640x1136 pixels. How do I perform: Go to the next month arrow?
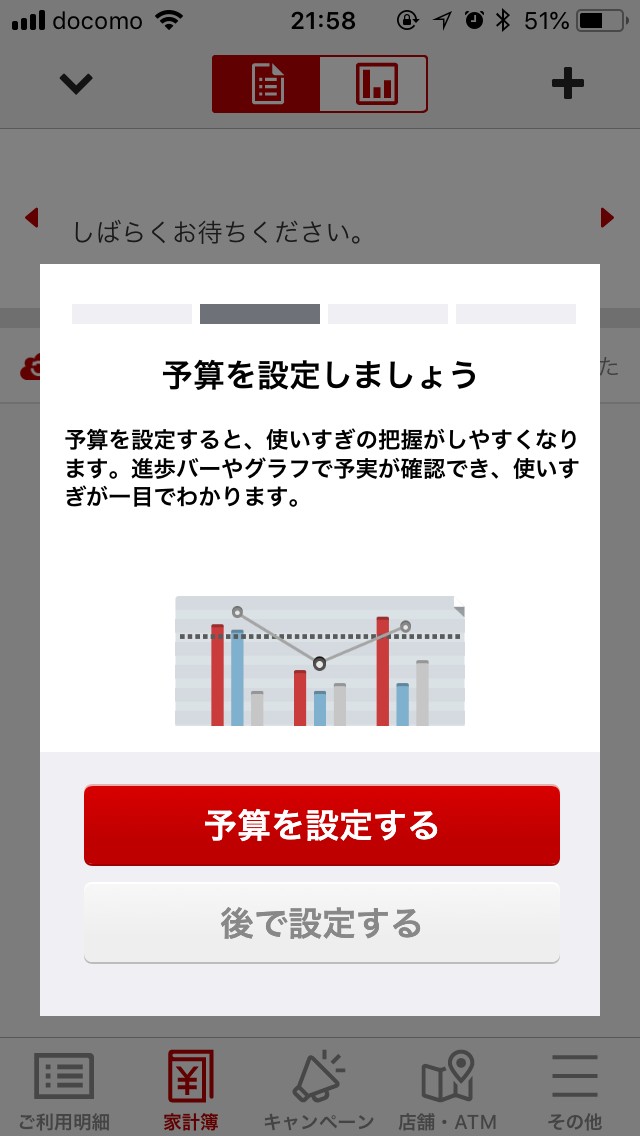coord(607,217)
